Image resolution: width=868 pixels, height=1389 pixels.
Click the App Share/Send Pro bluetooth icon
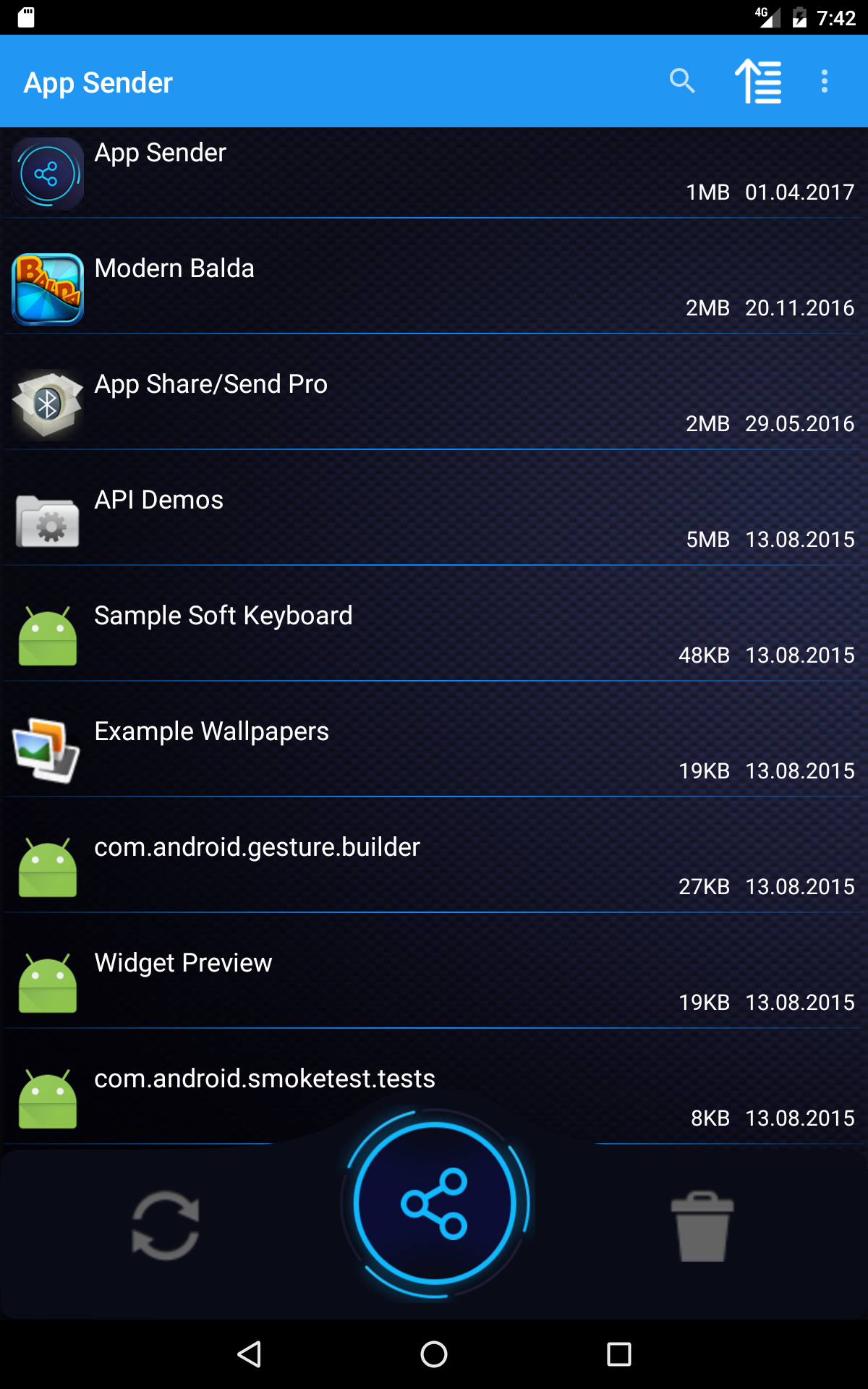[47, 404]
